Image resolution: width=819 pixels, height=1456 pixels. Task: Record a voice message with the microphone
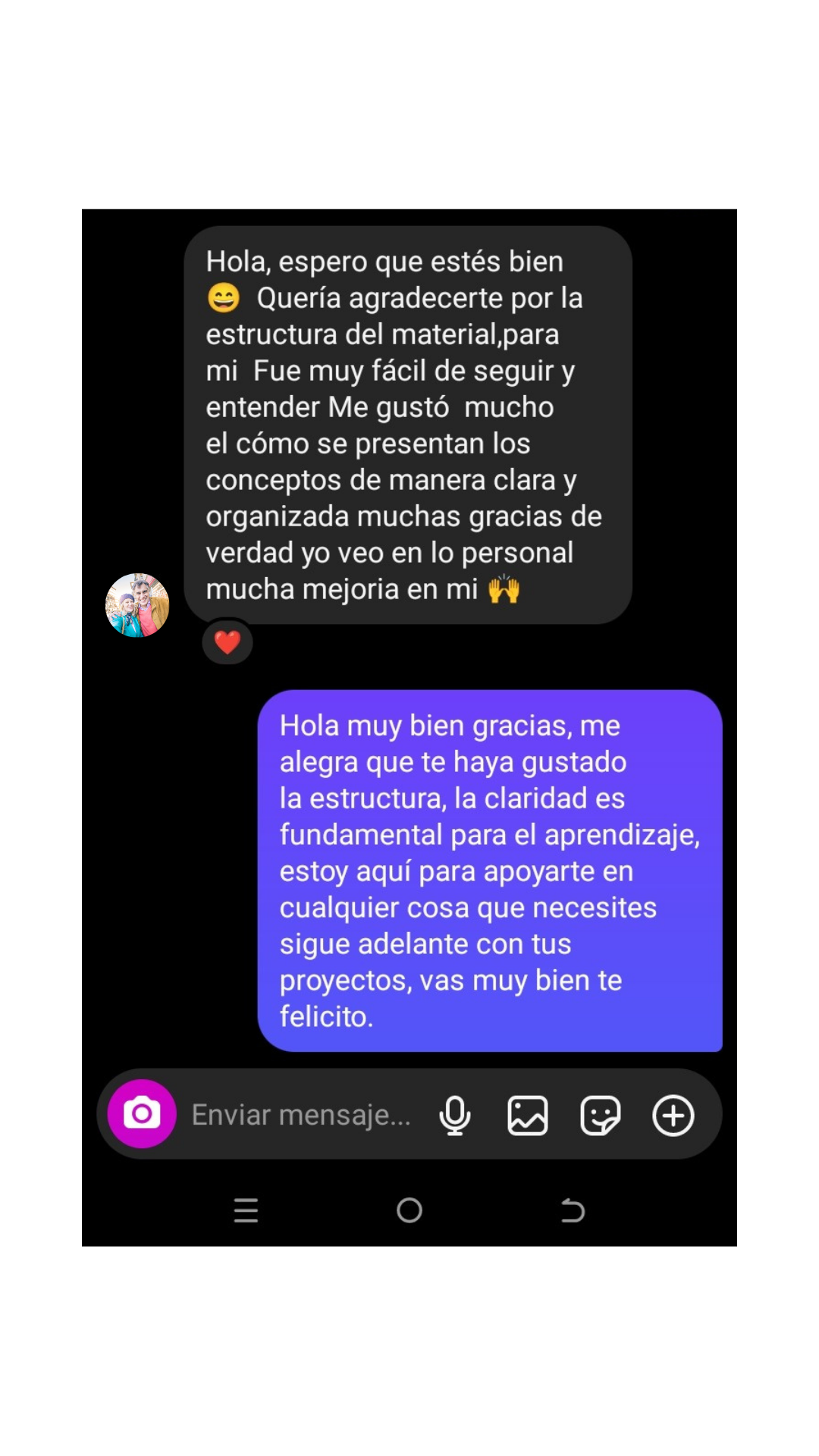(455, 1115)
